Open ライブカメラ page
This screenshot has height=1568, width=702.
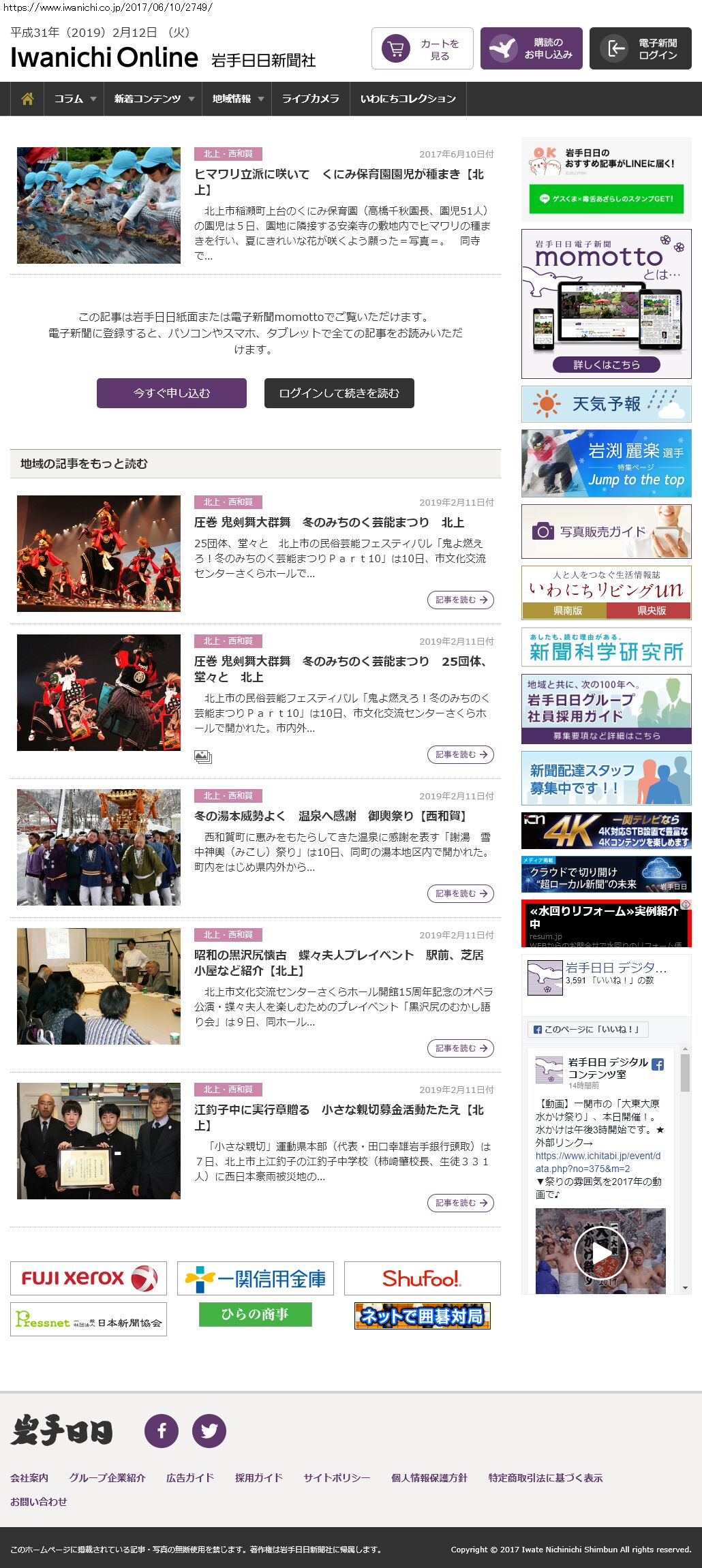click(310, 99)
